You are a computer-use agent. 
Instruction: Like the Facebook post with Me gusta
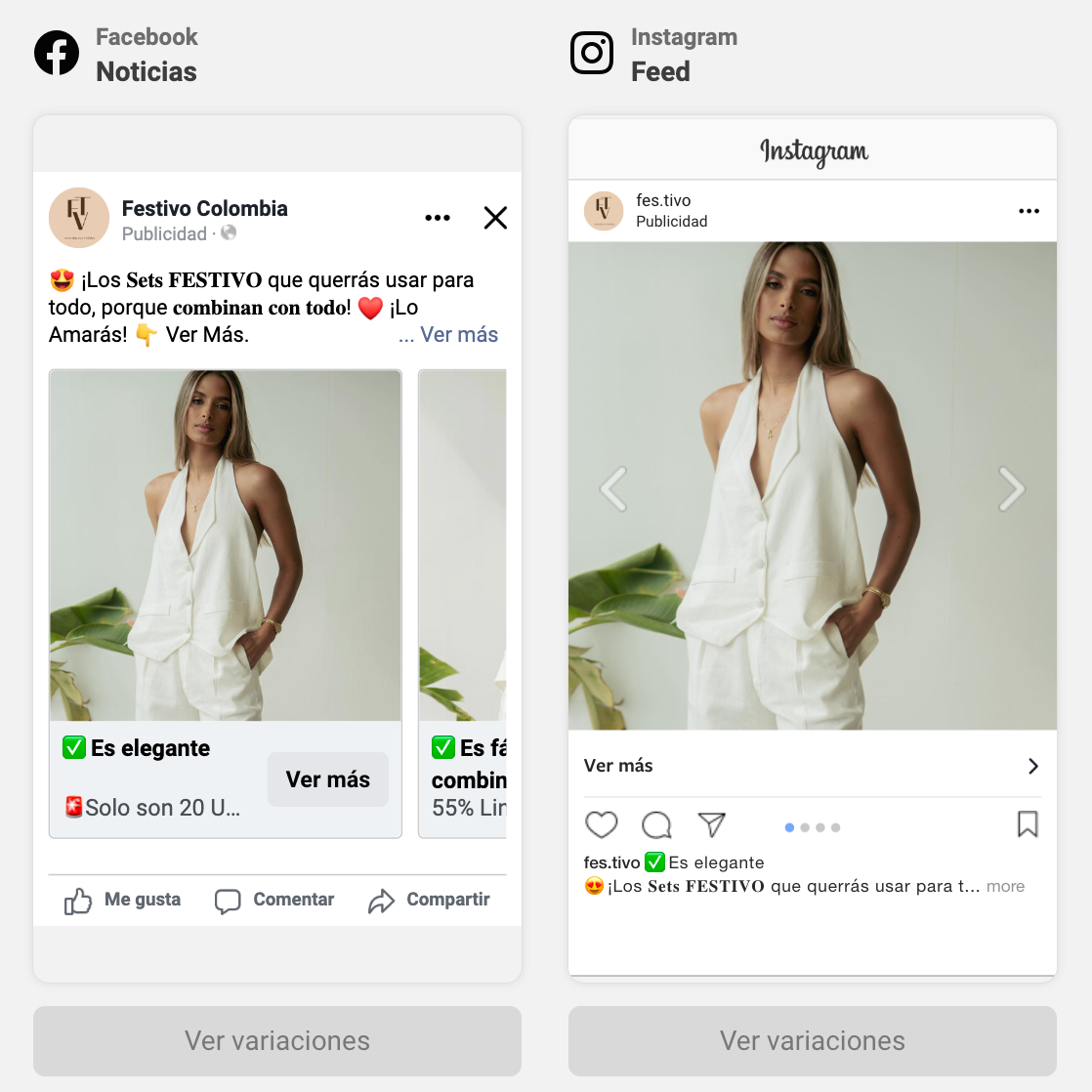123,900
